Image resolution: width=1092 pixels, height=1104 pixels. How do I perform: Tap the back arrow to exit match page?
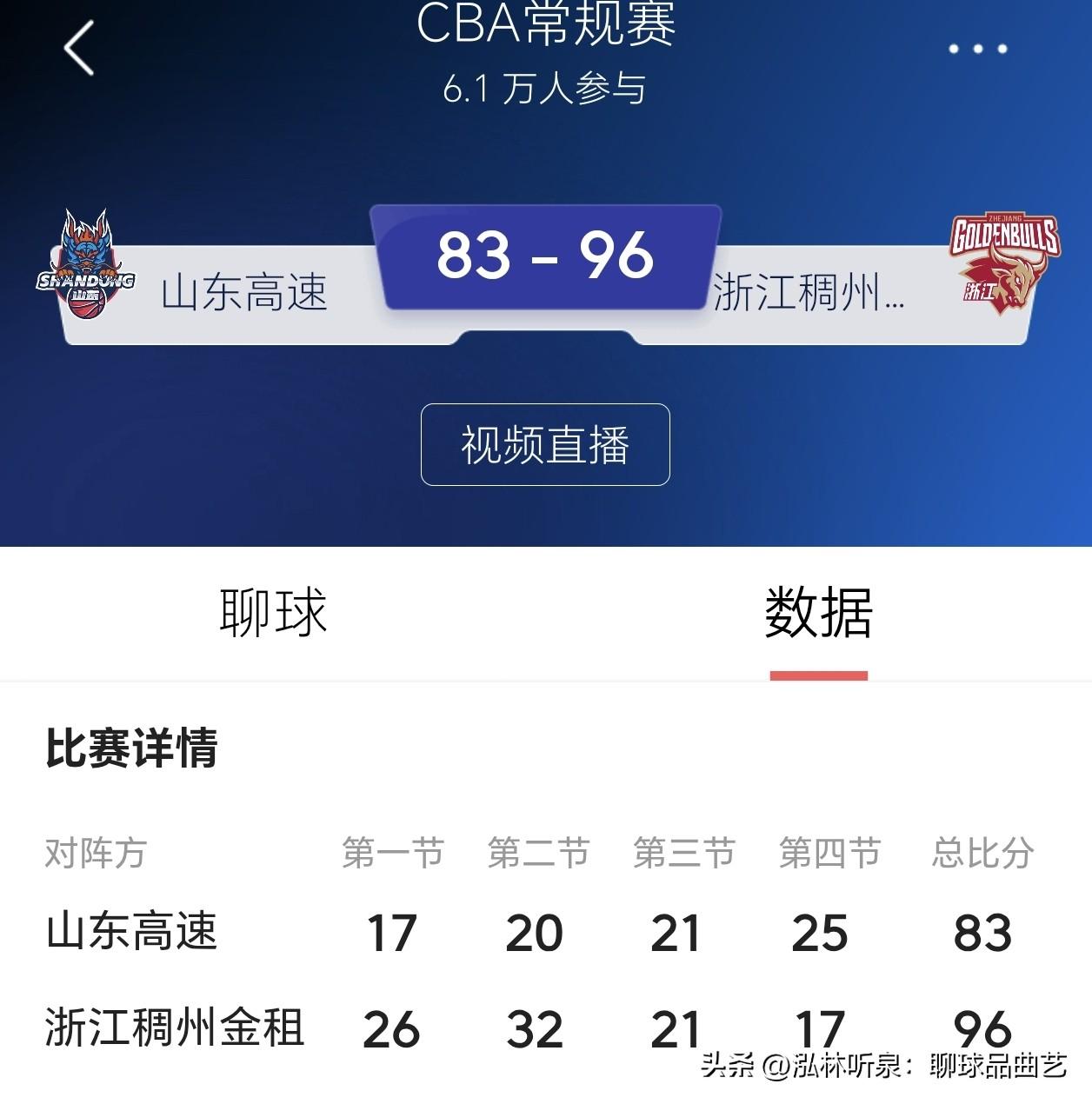click(77, 48)
